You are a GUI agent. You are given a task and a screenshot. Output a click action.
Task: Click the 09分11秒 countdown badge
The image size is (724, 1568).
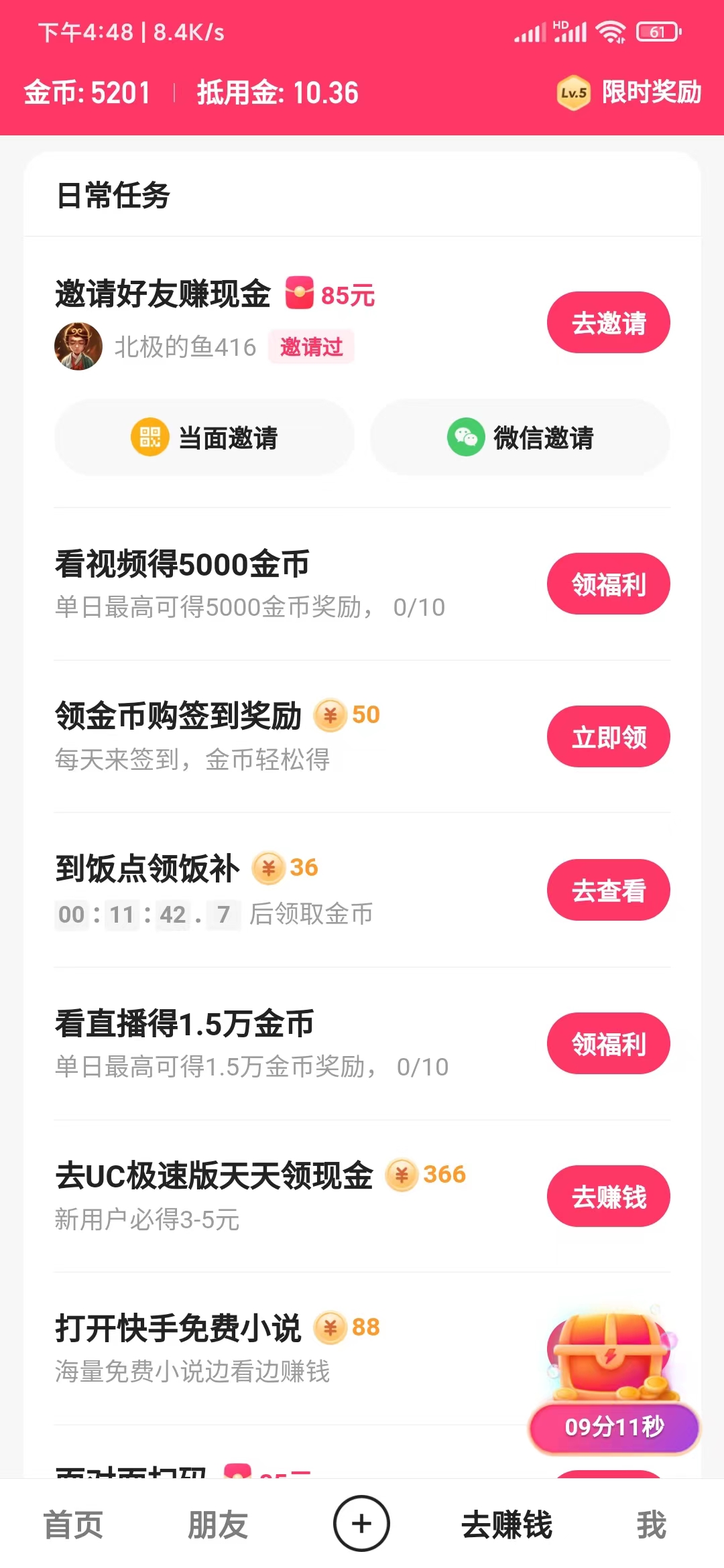point(613,1428)
